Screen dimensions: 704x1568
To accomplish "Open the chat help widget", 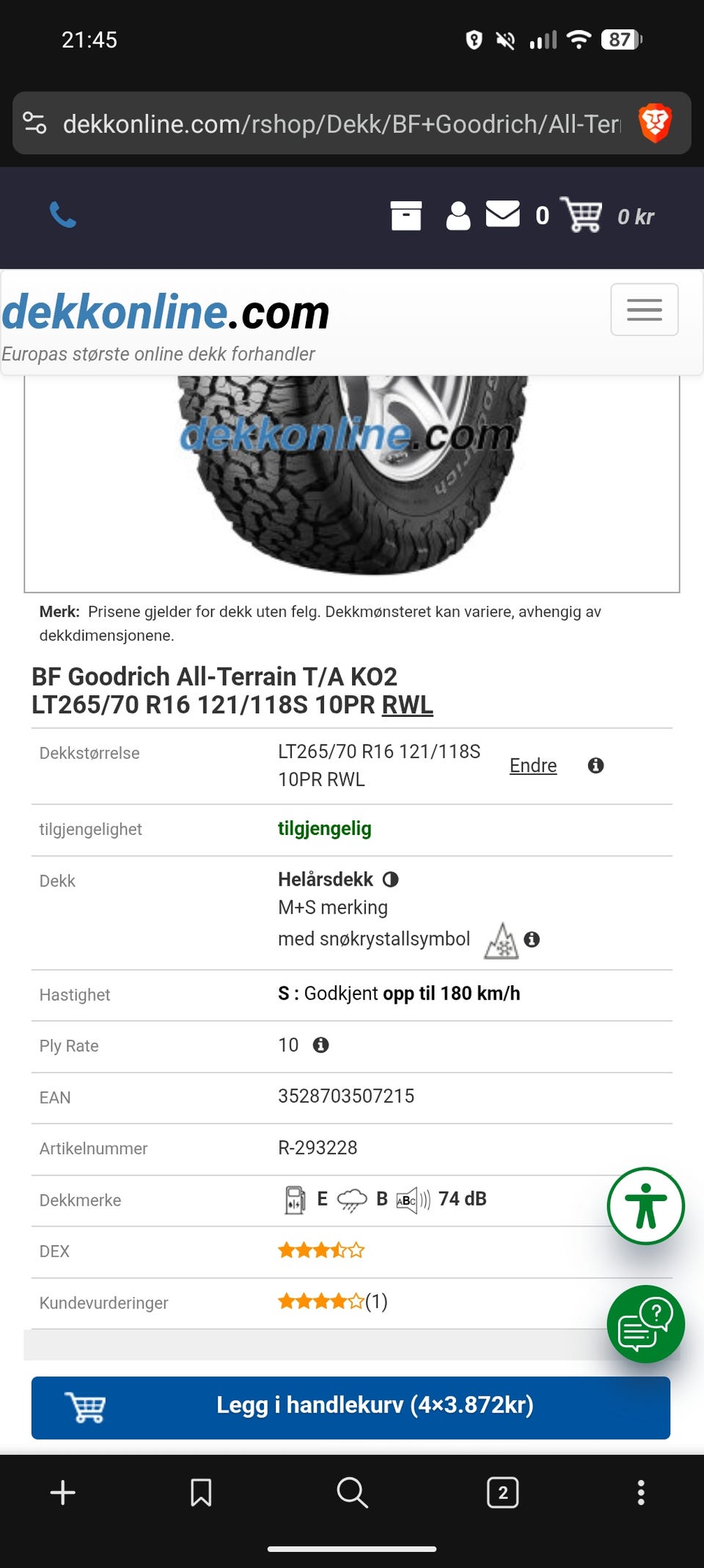I will [645, 1324].
